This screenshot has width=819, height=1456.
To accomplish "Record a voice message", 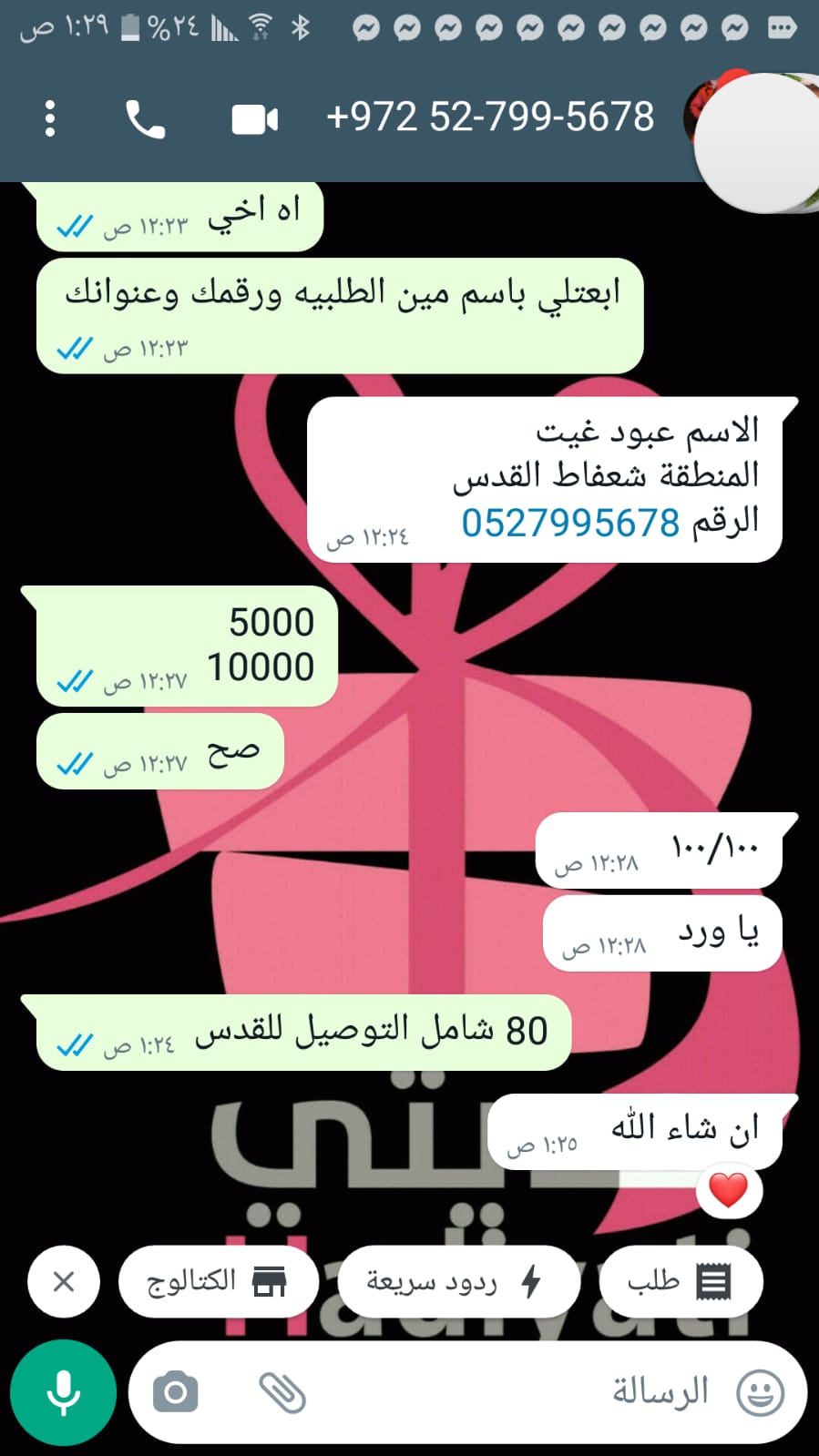I will coord(63,1392).
